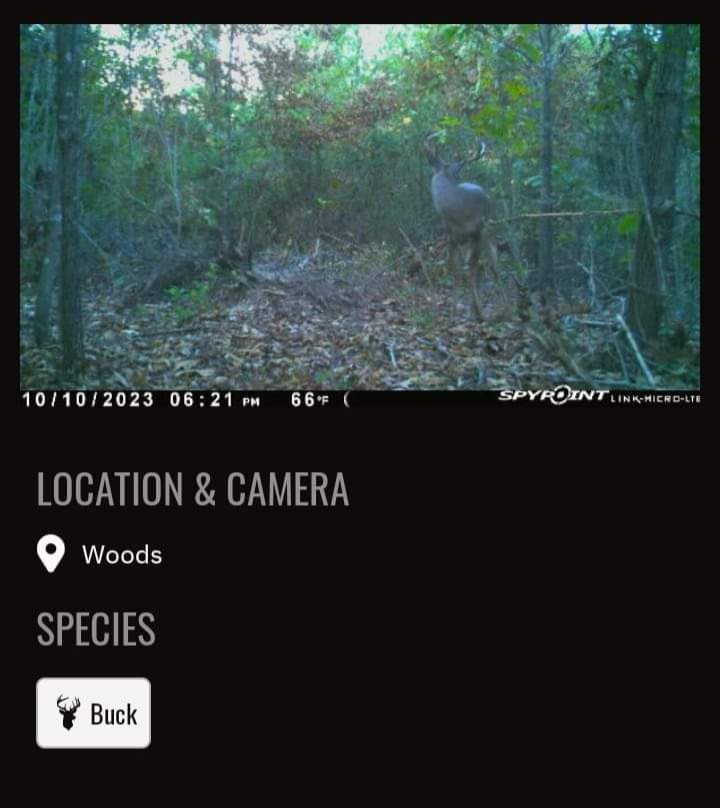720x808 pixels.
Task: Open the trail camera photo full screen
Action: [360, 210]
